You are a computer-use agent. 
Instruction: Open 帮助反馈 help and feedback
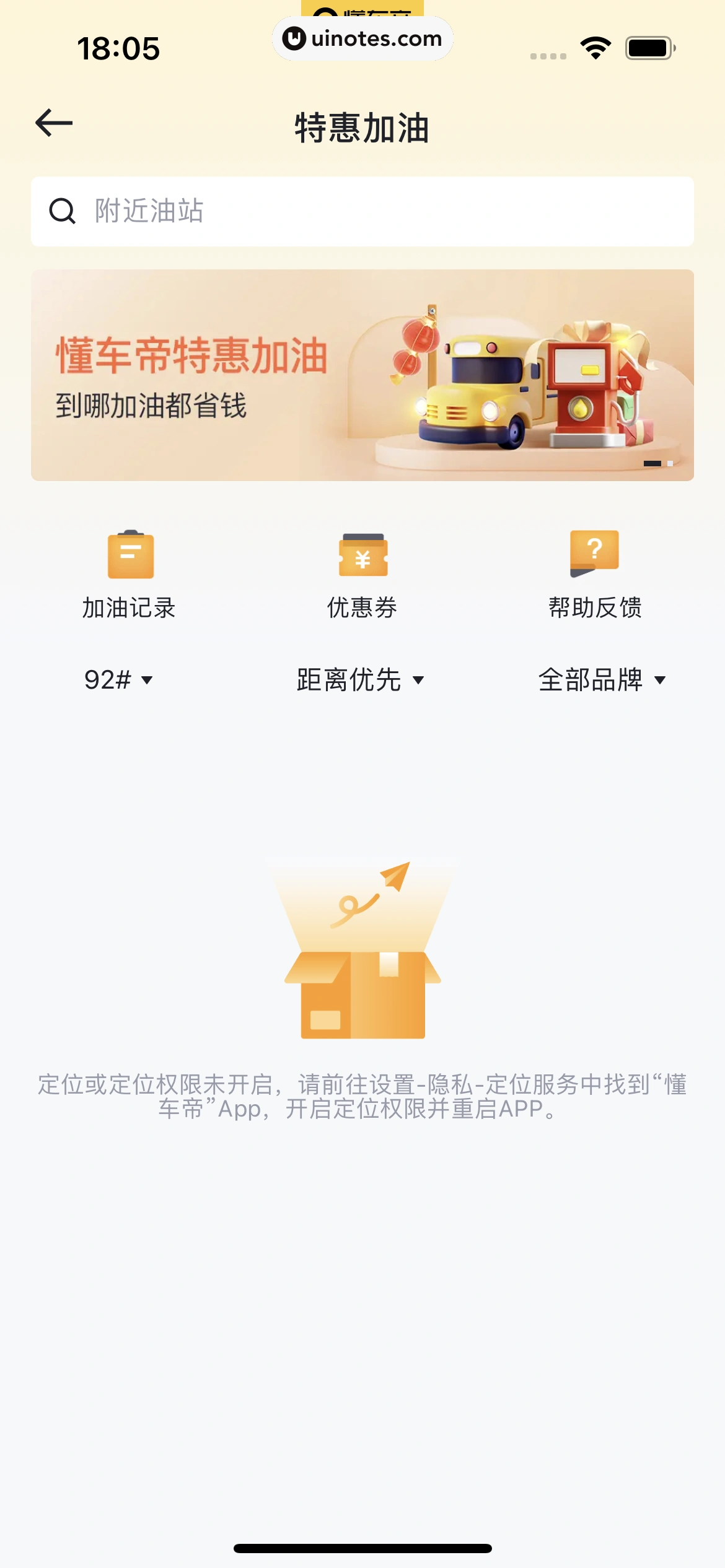(x=595, y=574)
